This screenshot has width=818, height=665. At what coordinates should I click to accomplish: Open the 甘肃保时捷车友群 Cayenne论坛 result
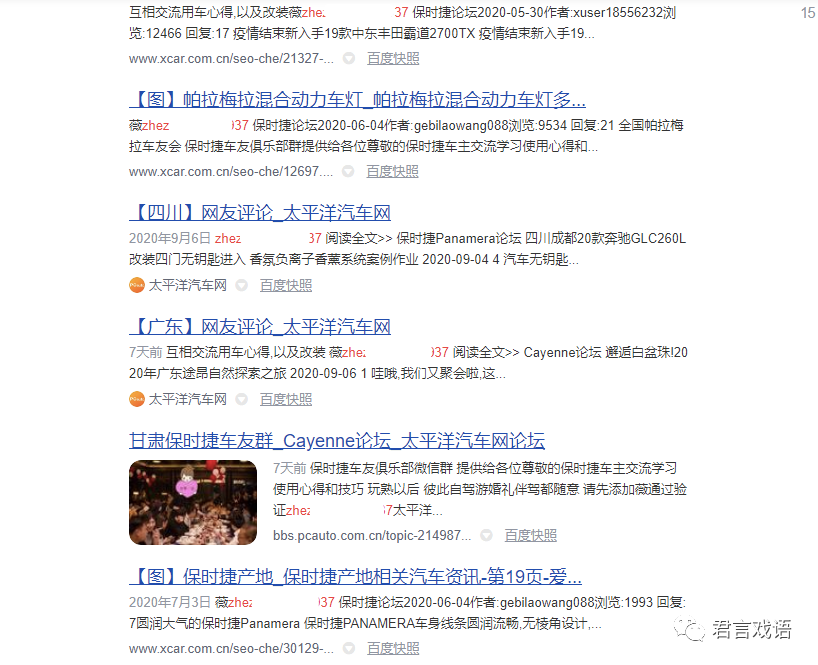[336, 441]
